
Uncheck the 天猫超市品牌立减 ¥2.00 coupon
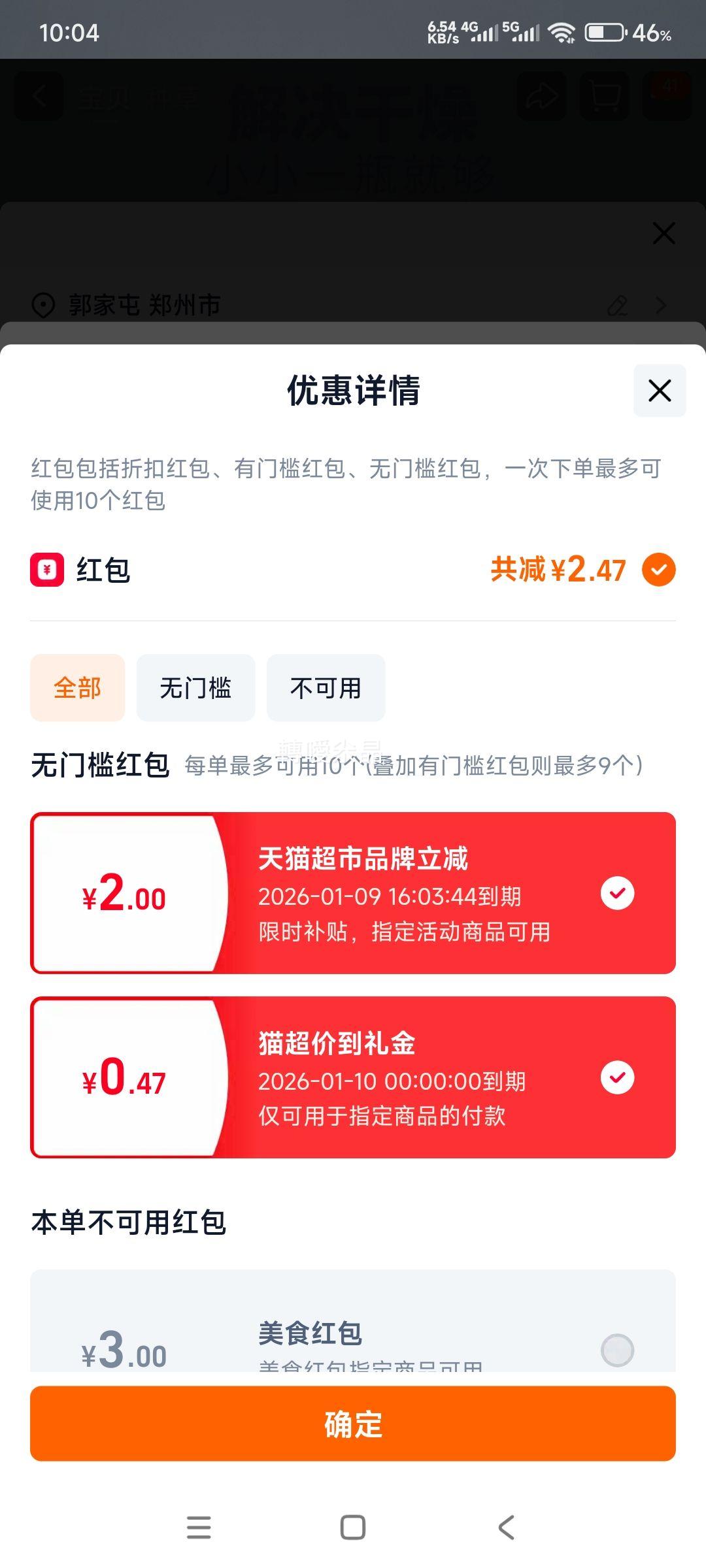(x=617, y=893)
